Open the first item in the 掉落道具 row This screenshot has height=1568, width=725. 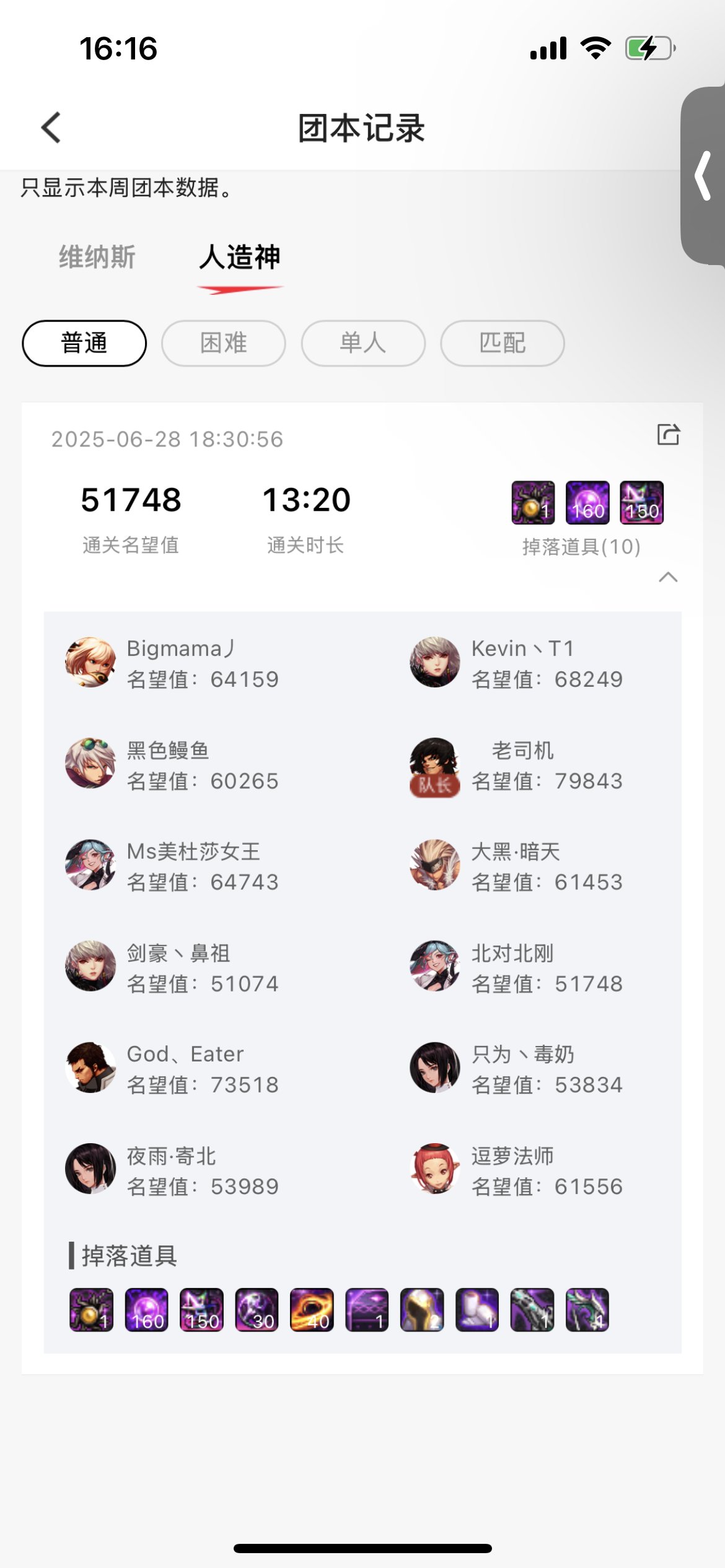[x=91, y=1310]
